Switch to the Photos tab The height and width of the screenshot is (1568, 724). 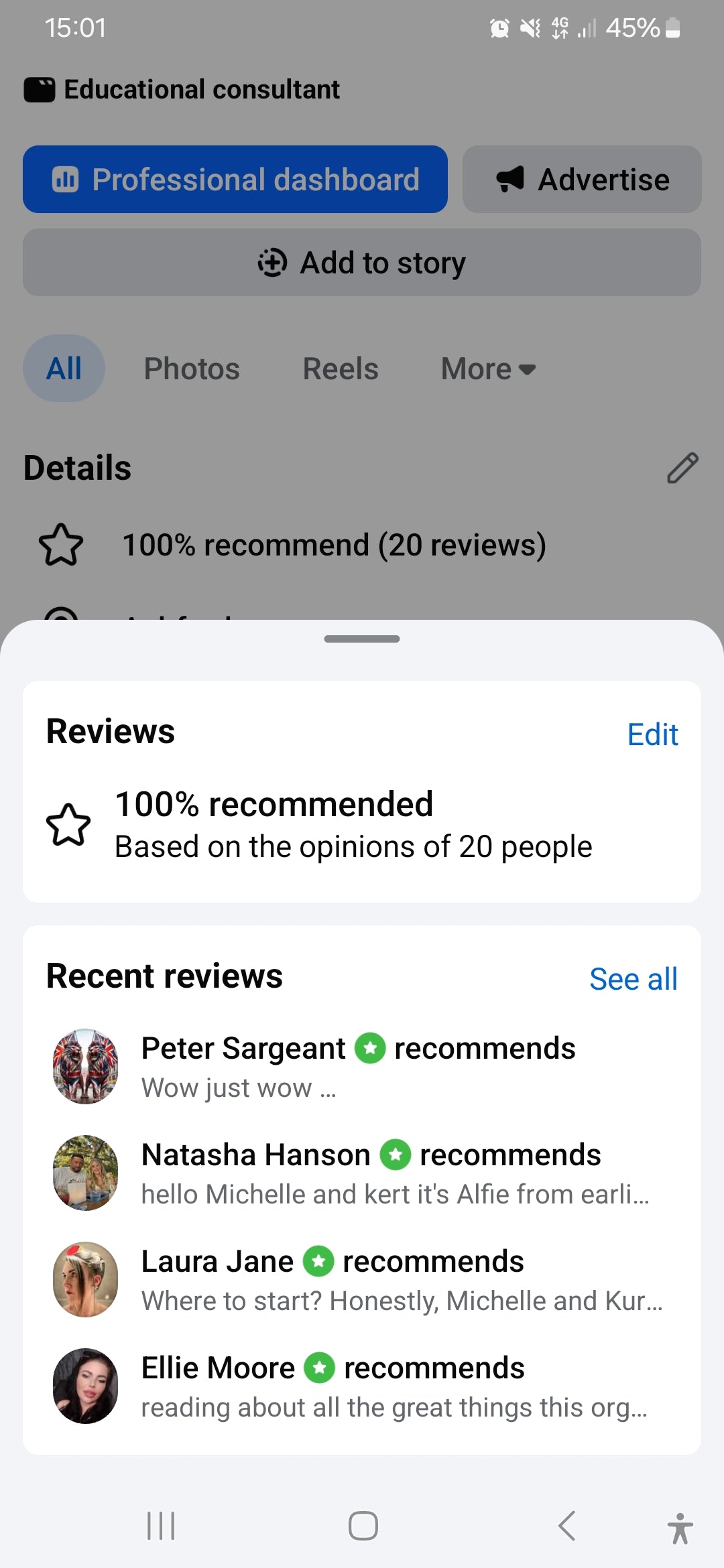click(x=192, y=369)
